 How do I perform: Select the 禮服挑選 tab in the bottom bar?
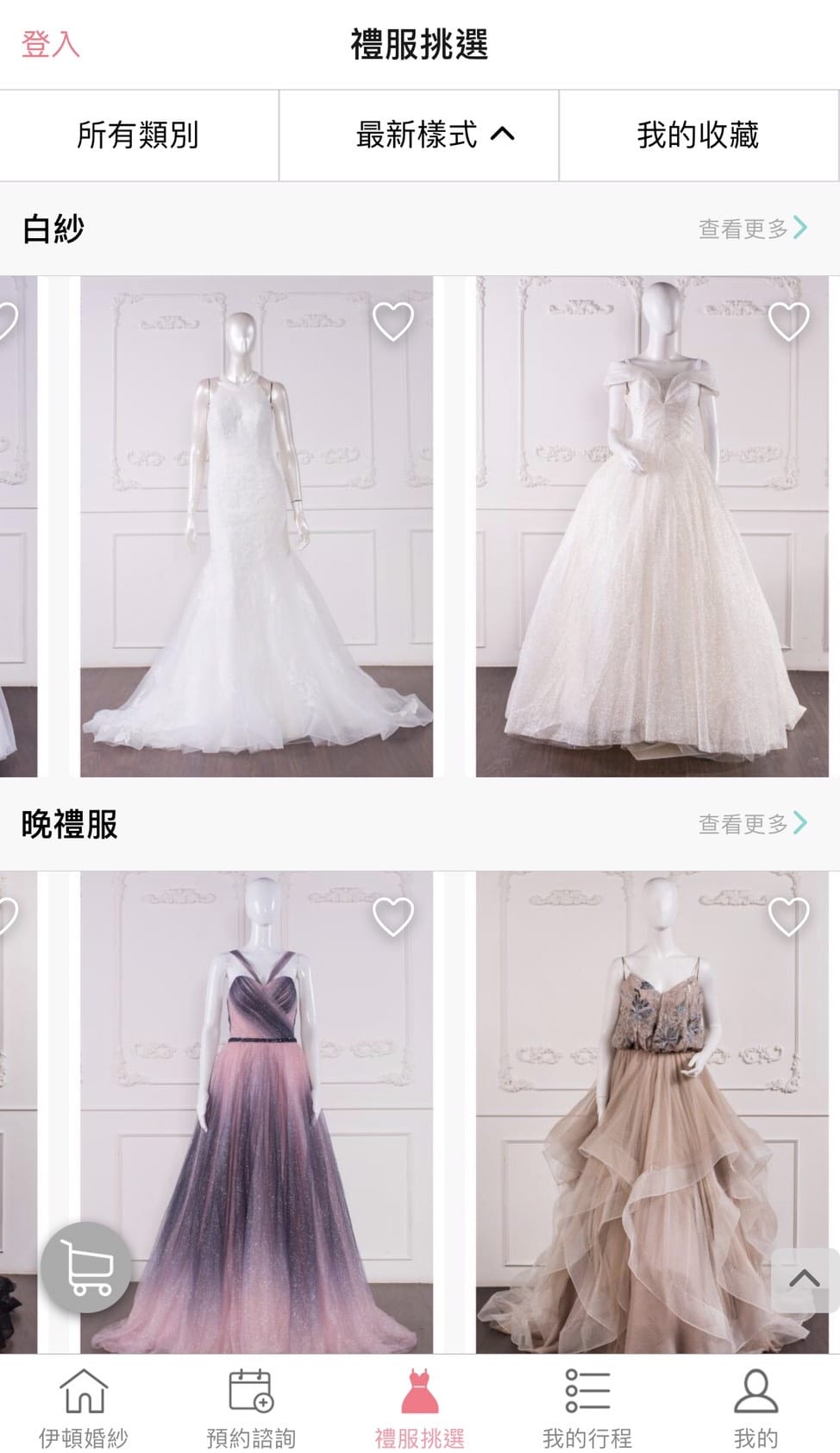[420, 1406]
